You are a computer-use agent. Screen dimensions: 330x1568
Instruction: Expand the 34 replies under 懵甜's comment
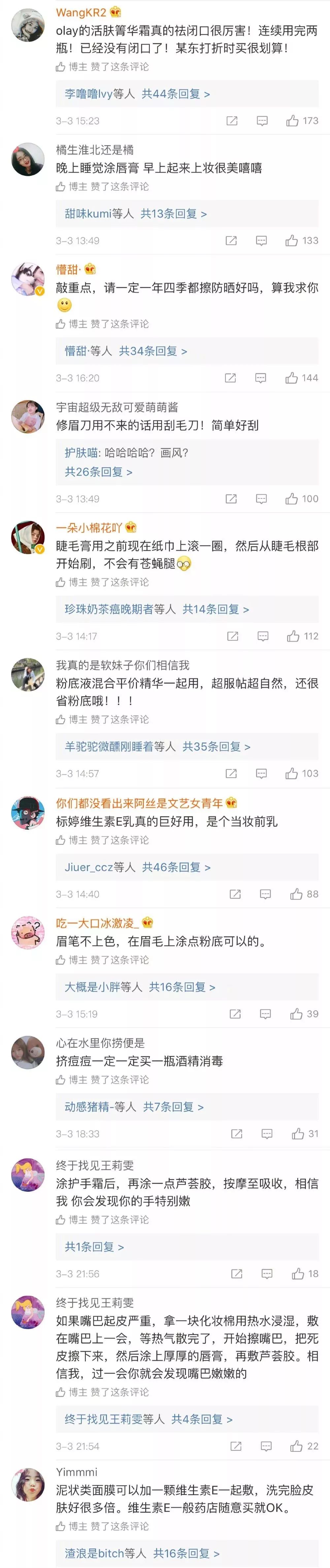click(x=126, y=351)
